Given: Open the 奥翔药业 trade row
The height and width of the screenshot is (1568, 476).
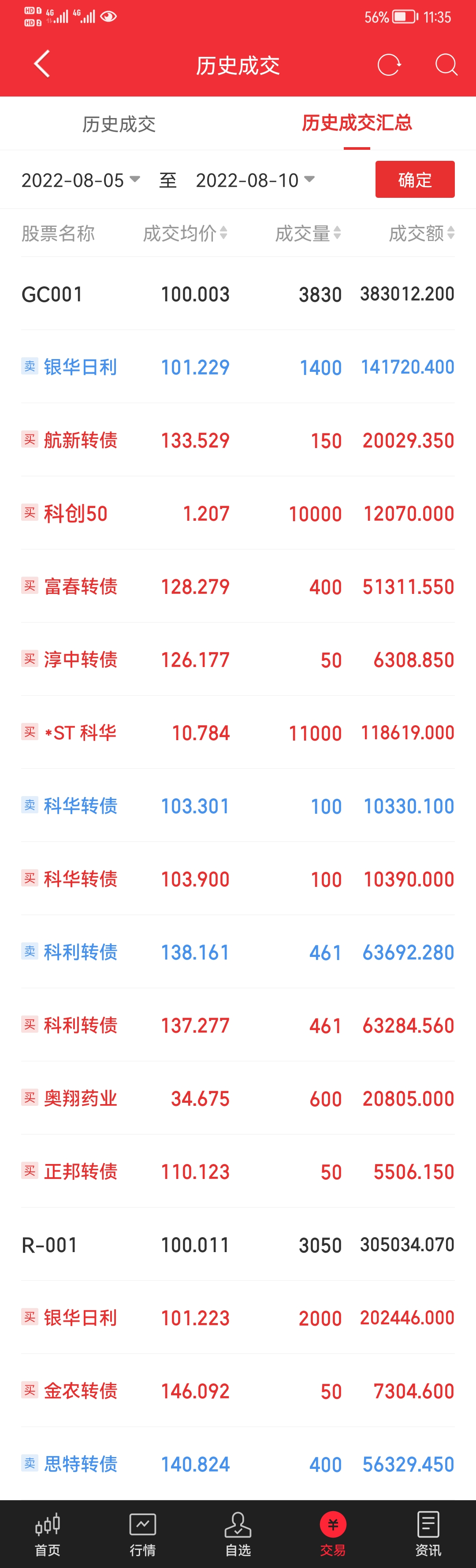Looking at the screenshot, I should [238, 1098].
